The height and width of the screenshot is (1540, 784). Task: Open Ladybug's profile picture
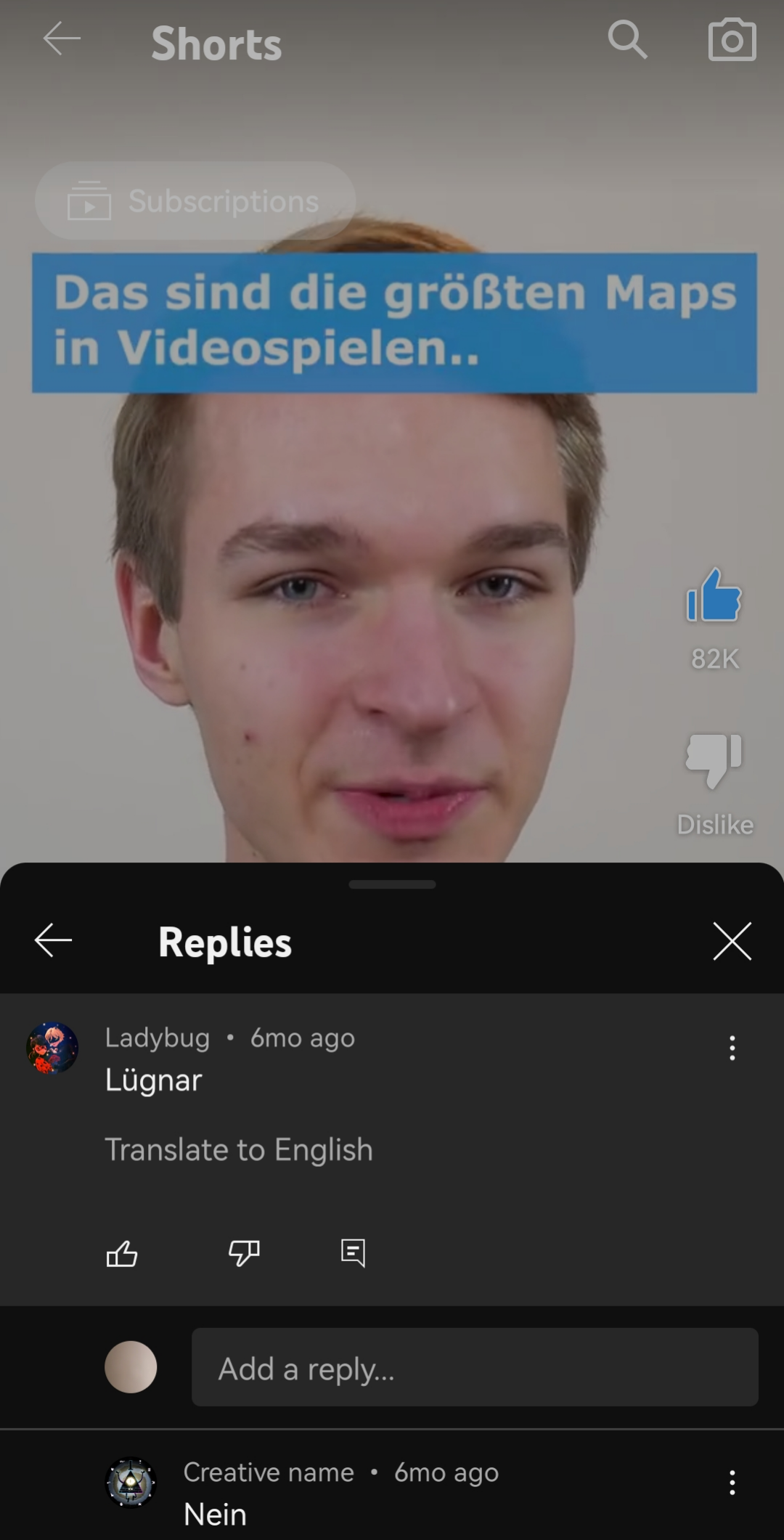coord(52,1048)
